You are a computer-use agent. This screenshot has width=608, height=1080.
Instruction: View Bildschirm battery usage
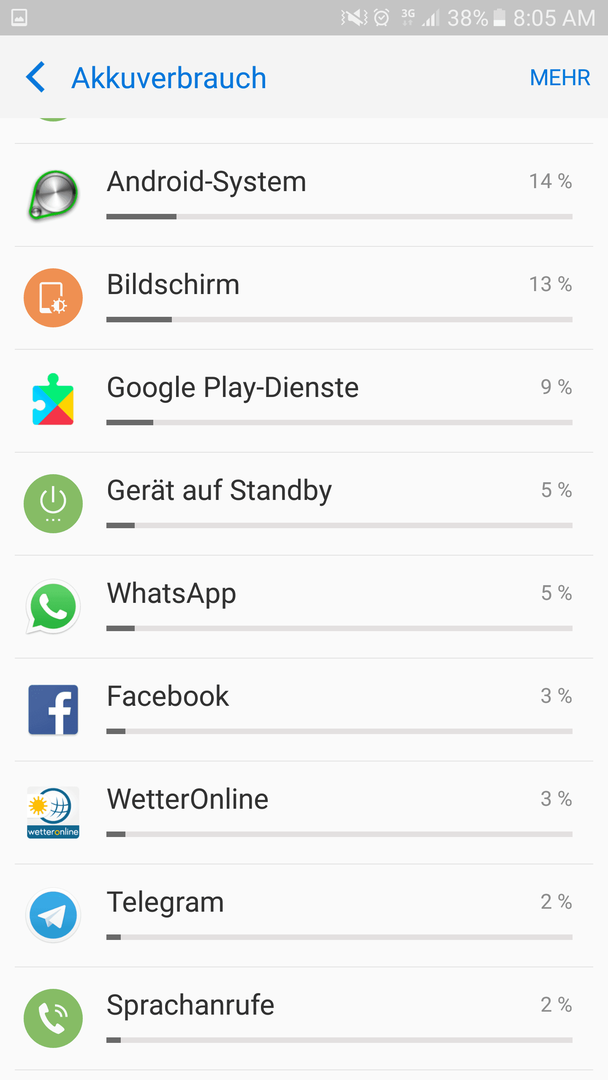tap(304, 298)
